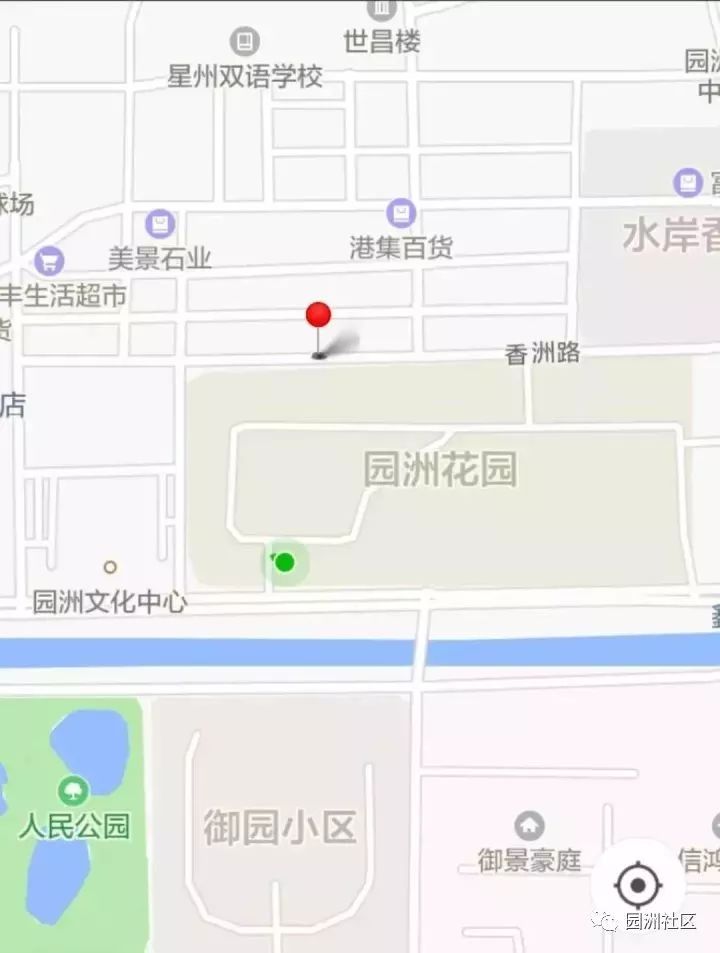Image resolution: width=720 pixels, height=953 pixels.
Task: Tap the red location pin
Action: 318,316
